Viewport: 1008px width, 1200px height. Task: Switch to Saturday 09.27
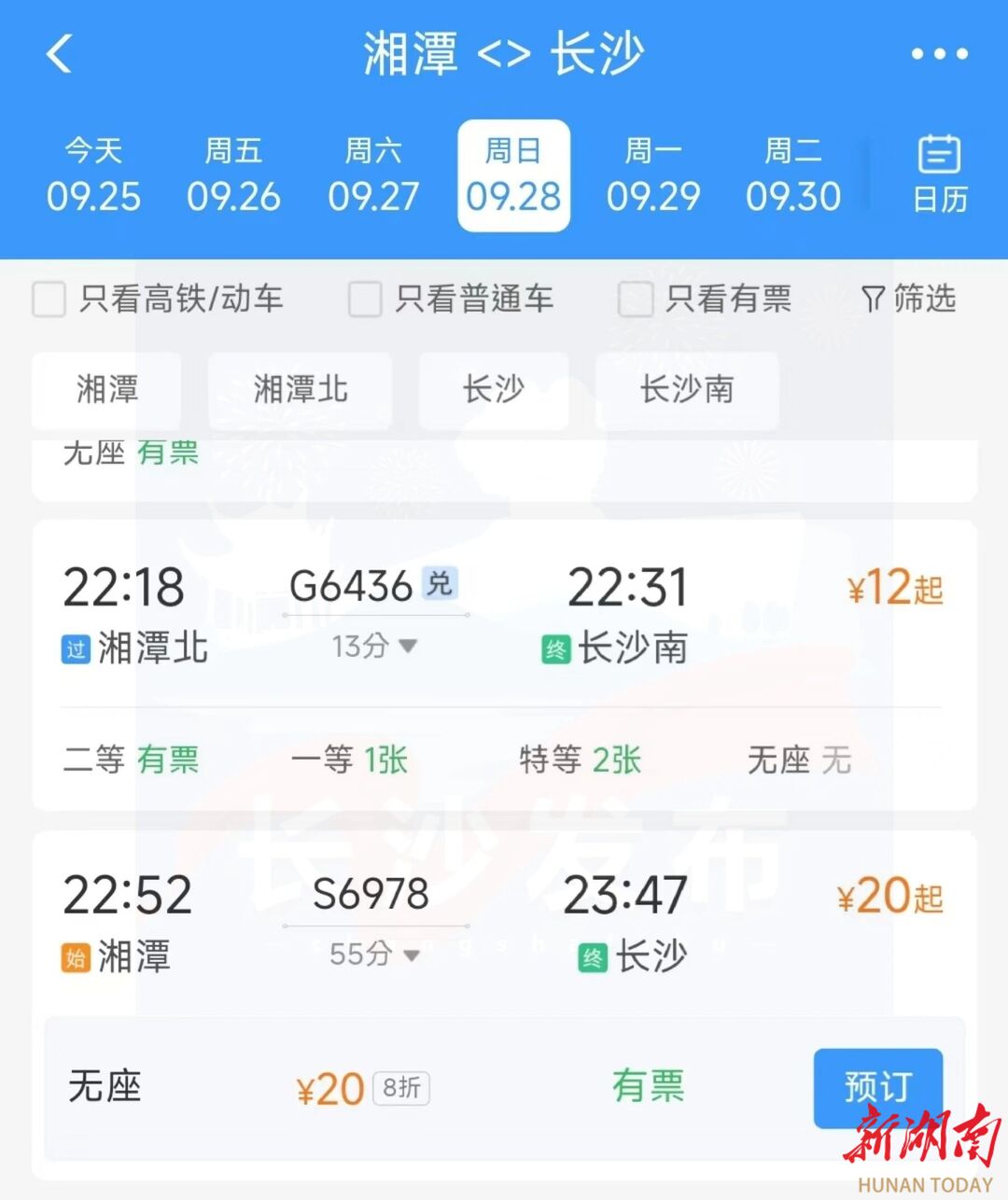point(373,175)
